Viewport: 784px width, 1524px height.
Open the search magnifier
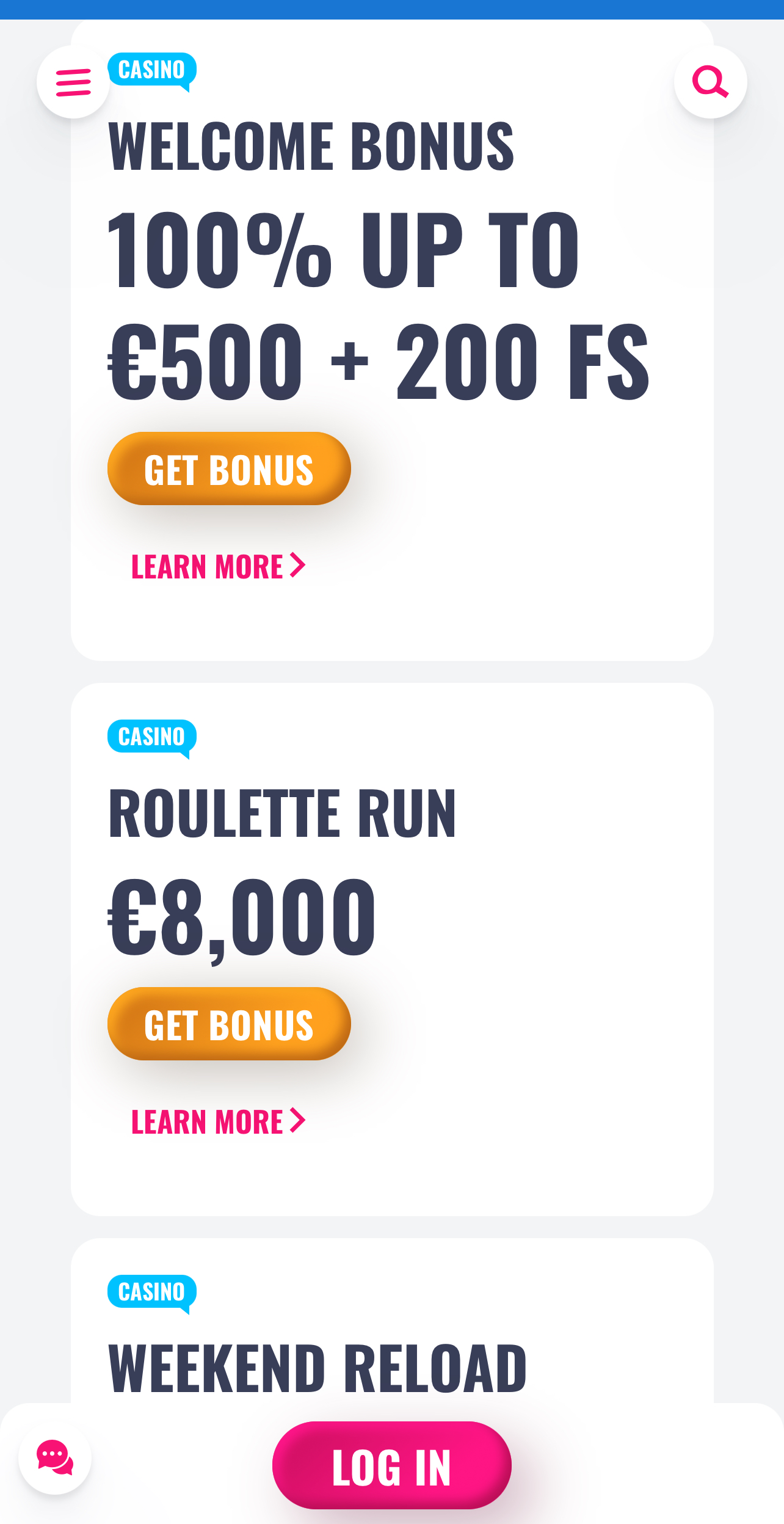coord(711,82)
